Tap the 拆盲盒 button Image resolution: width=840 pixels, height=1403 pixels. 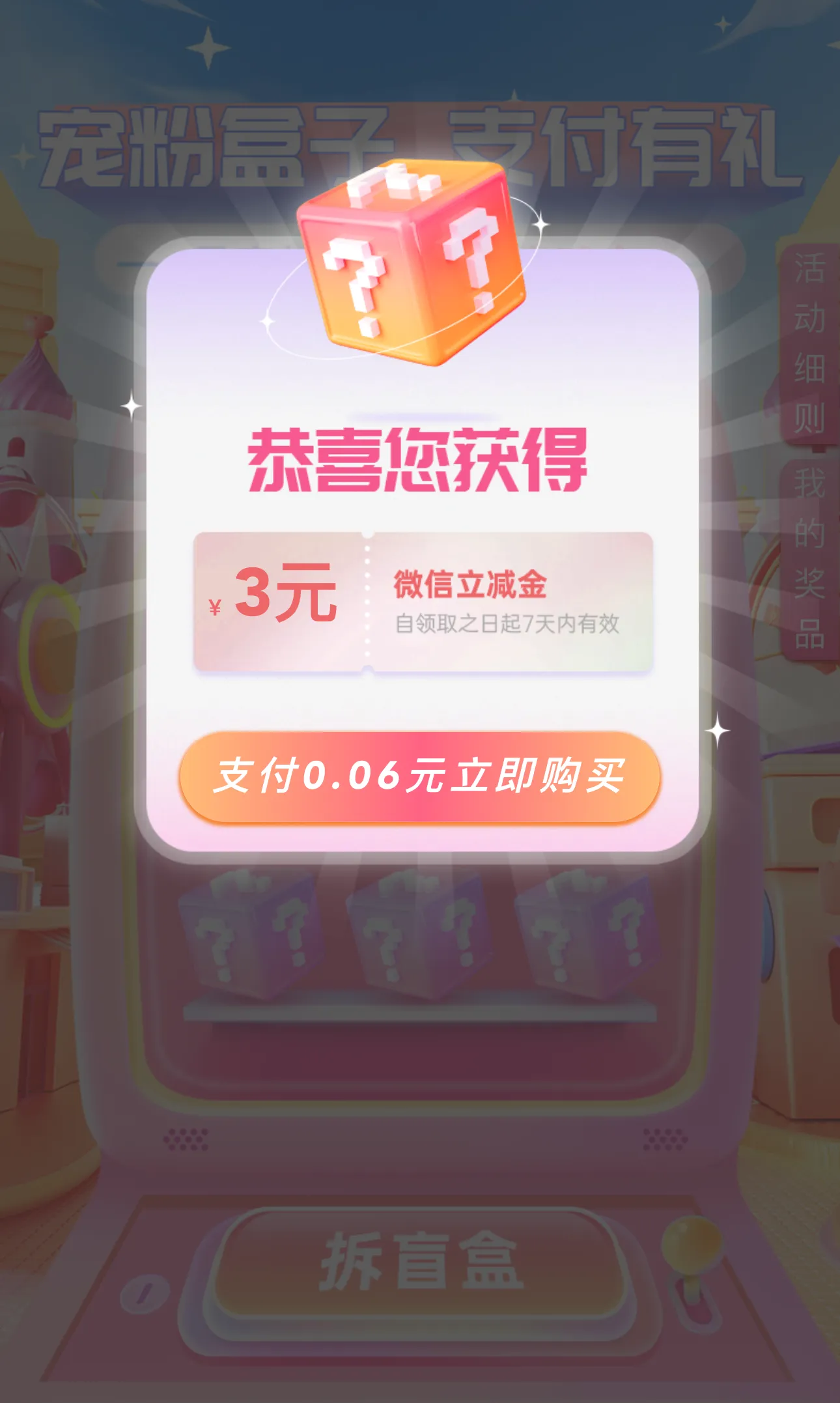pos(420,1261)
